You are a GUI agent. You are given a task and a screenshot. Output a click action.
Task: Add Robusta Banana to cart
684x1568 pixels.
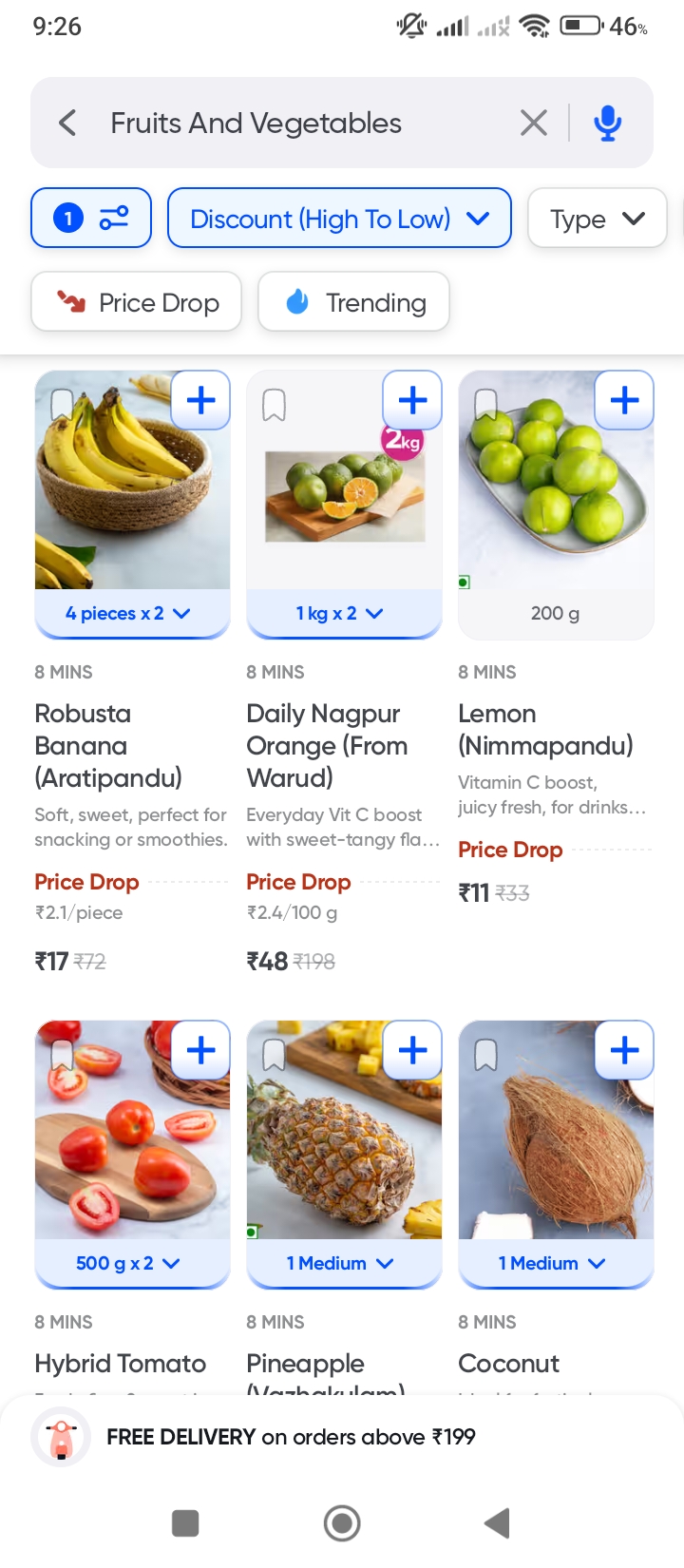(x=201, y=400)
